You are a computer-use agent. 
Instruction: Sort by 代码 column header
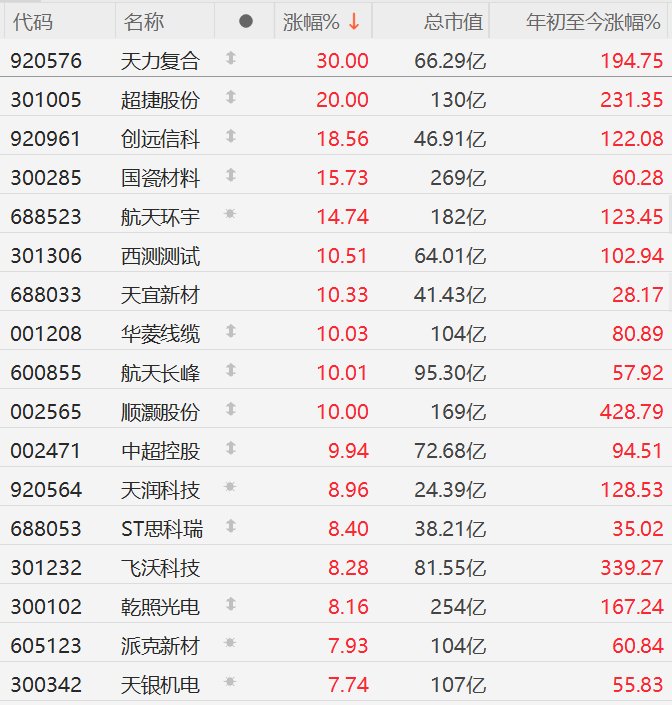click(32, 21)
